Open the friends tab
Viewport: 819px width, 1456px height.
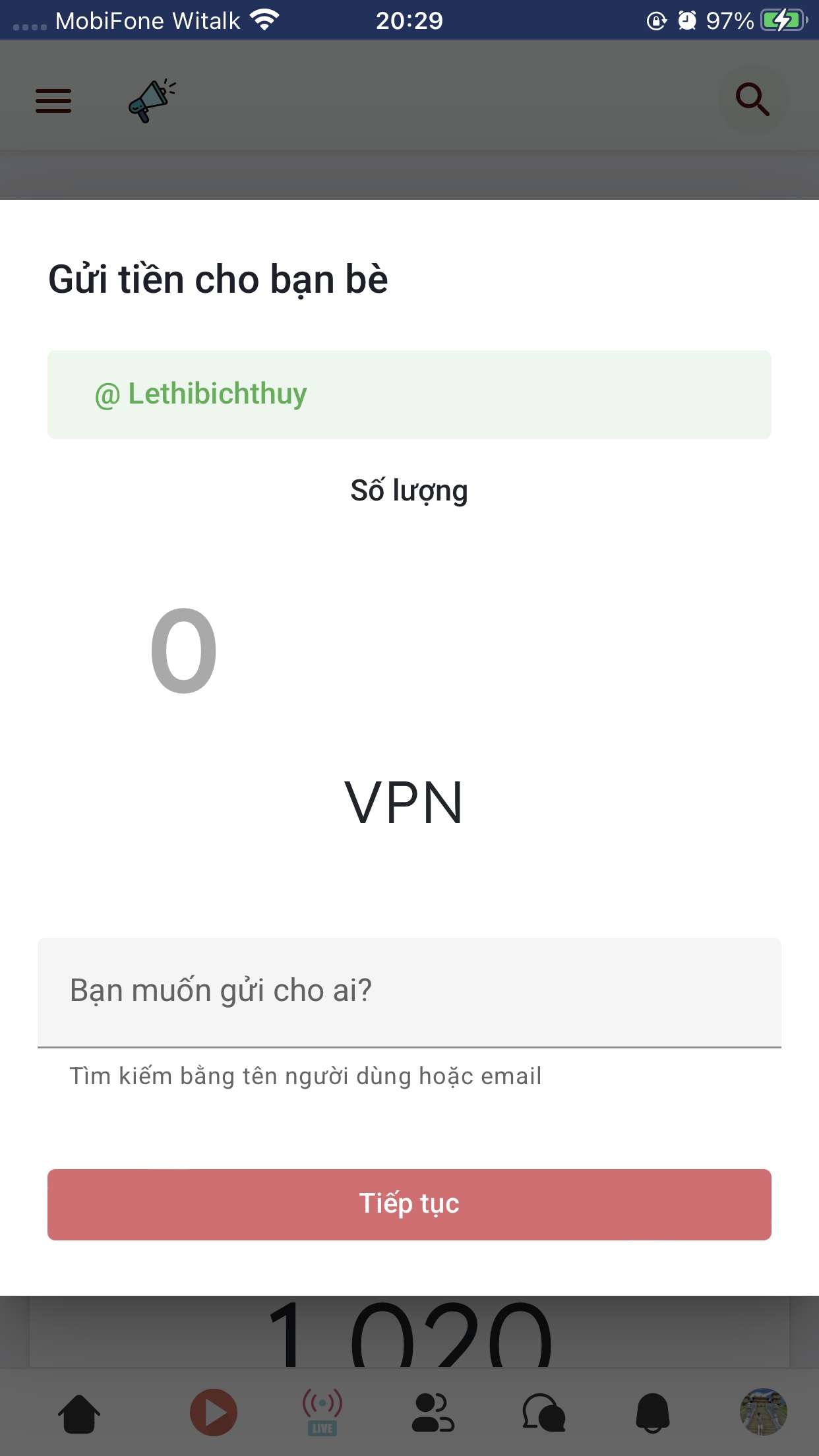[433, 1412]
